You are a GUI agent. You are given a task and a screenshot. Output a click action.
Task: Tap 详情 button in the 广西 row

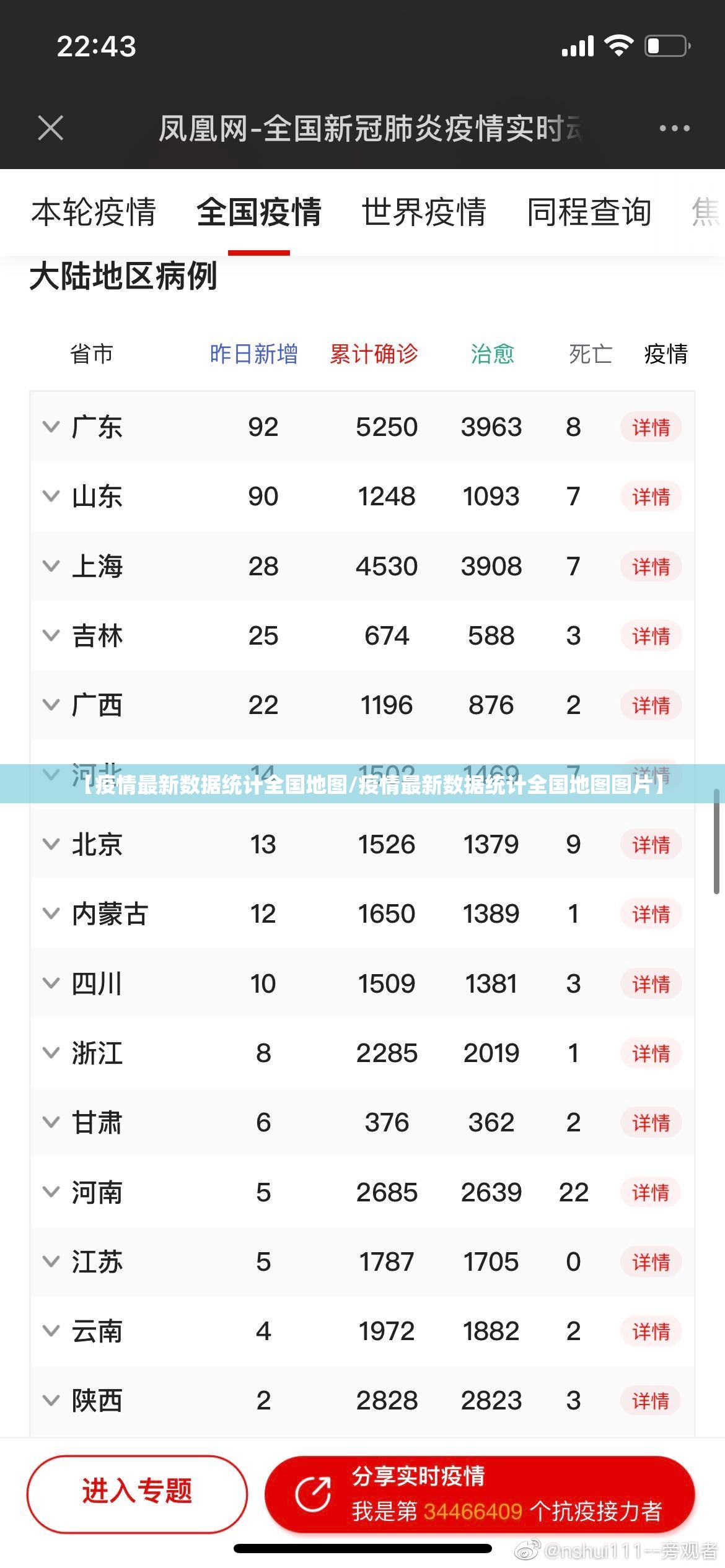coord(651,705)
